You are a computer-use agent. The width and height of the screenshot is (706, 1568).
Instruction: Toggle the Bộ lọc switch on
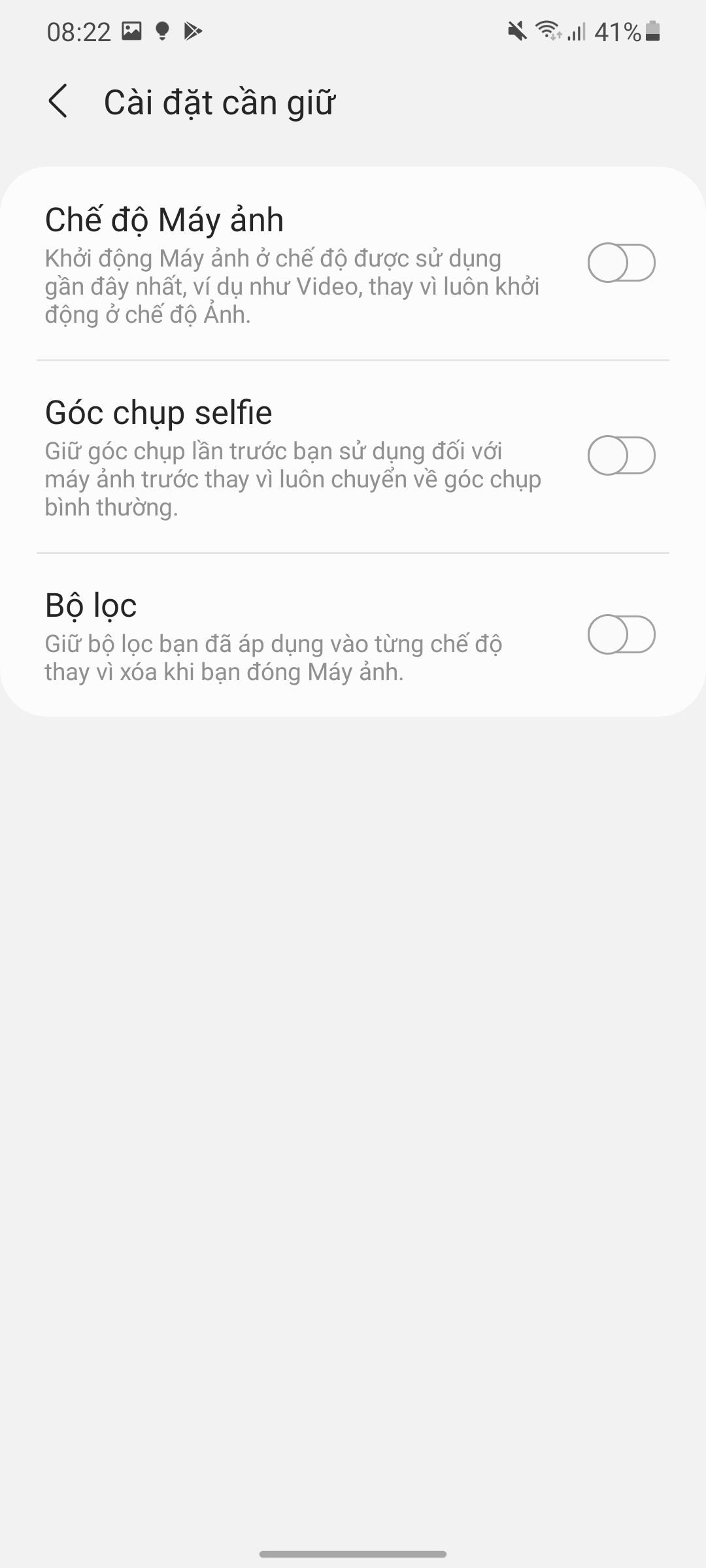point(621,634)
